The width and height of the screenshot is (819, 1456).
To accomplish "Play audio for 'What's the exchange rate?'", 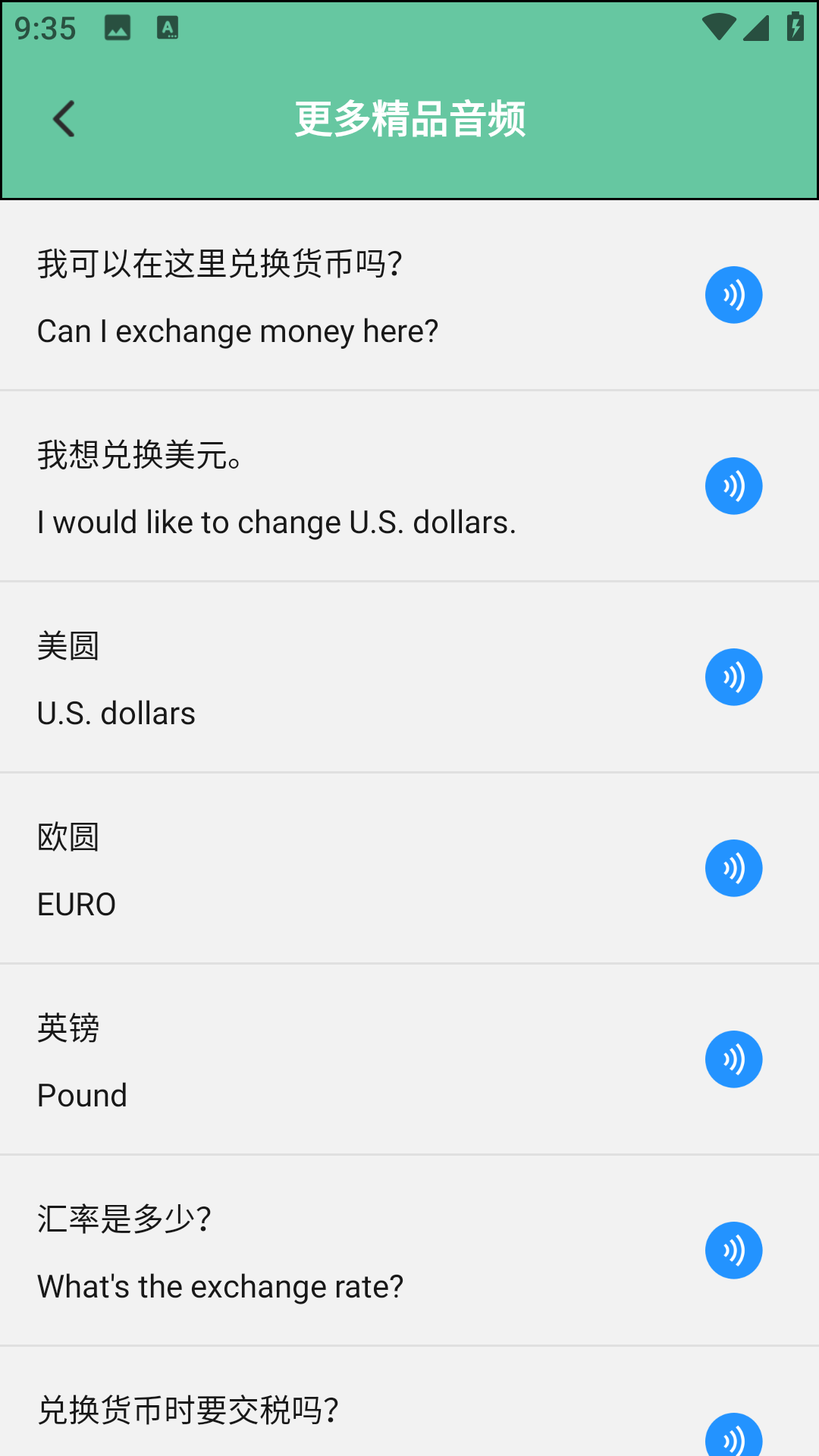I will [733, 1250].
